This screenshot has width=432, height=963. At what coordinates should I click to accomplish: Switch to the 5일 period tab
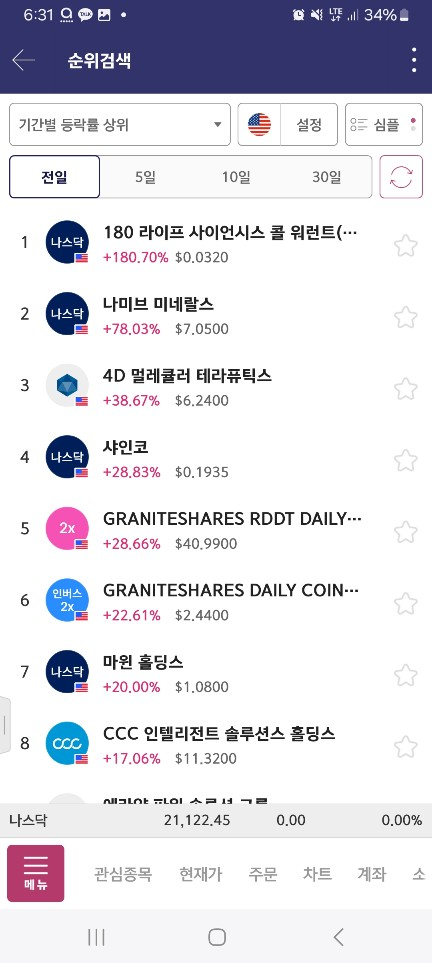pos(146,177)
